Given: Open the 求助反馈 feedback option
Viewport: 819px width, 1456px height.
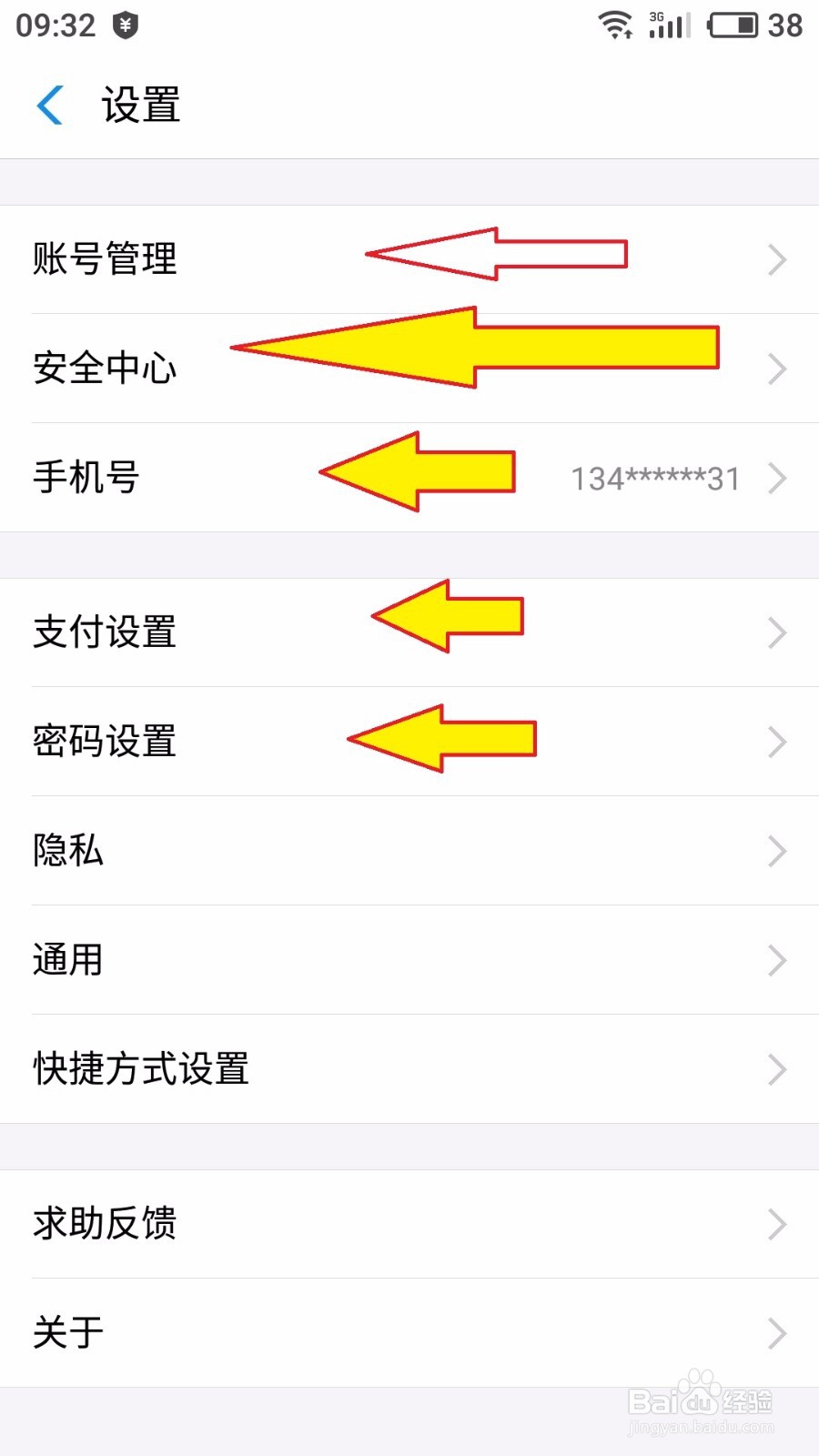Looking at the screenshot, I should 105,1224.
